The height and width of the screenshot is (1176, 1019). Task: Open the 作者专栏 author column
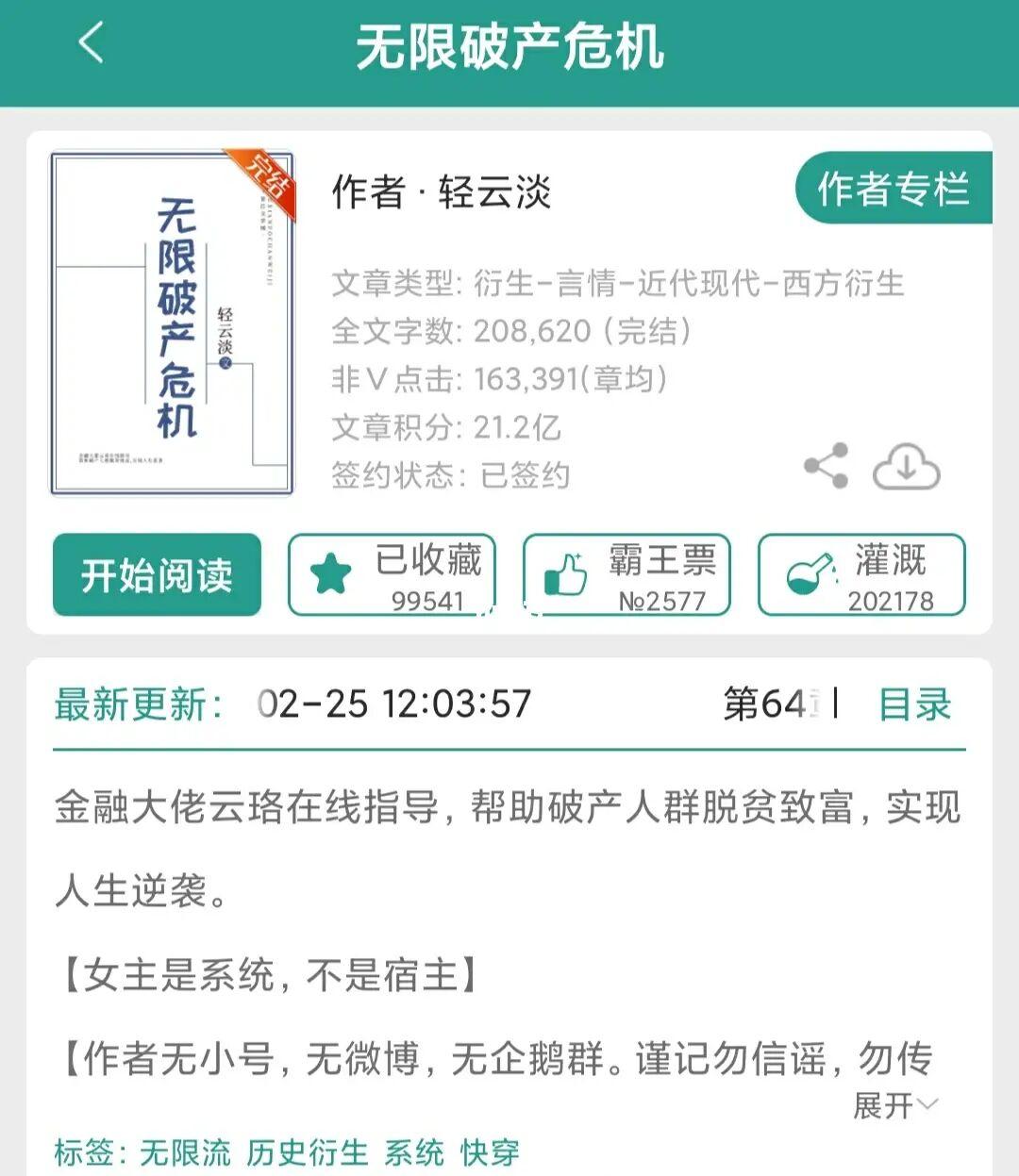[893, 189]
